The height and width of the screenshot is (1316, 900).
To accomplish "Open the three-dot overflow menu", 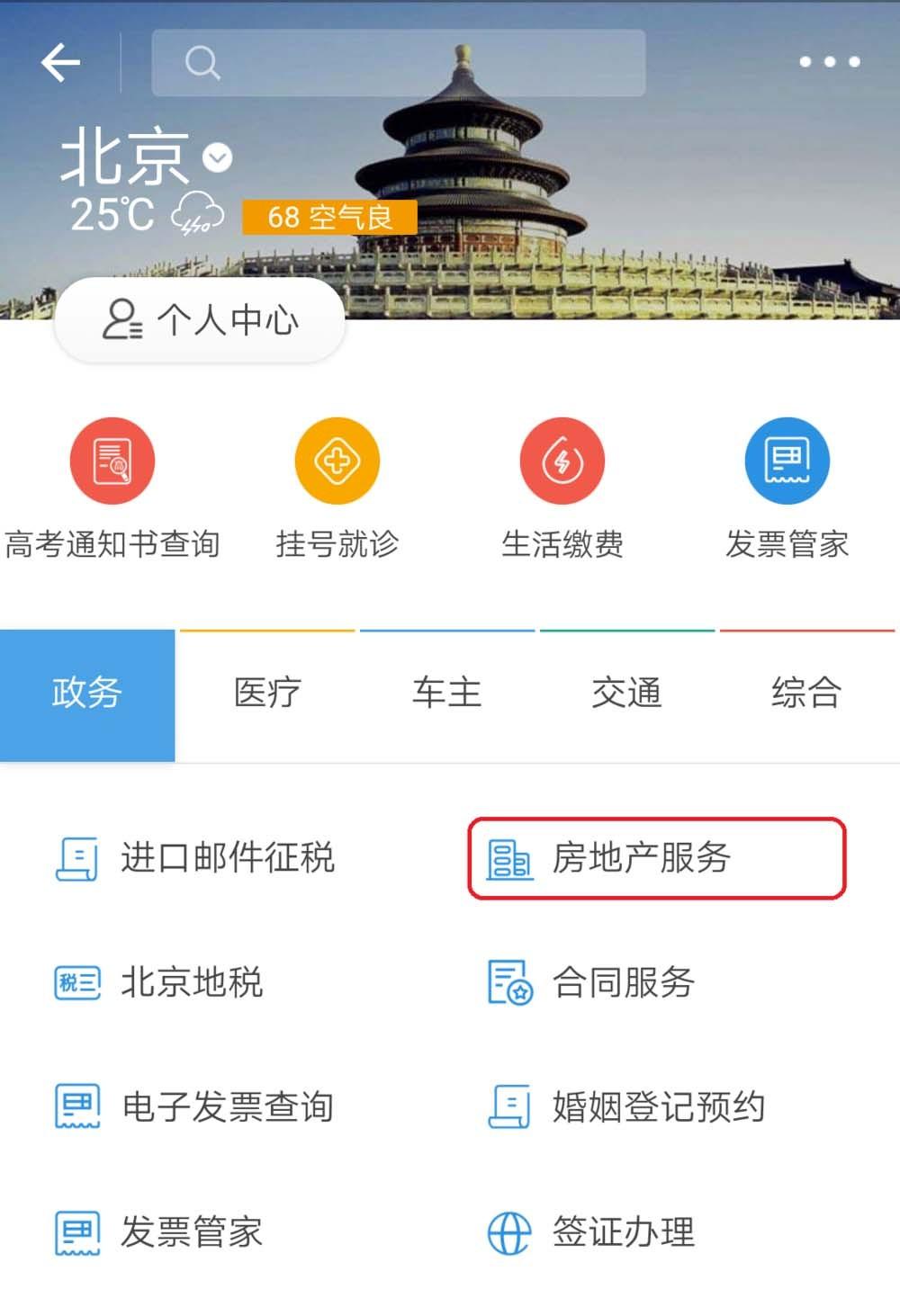I will (824, 61).
